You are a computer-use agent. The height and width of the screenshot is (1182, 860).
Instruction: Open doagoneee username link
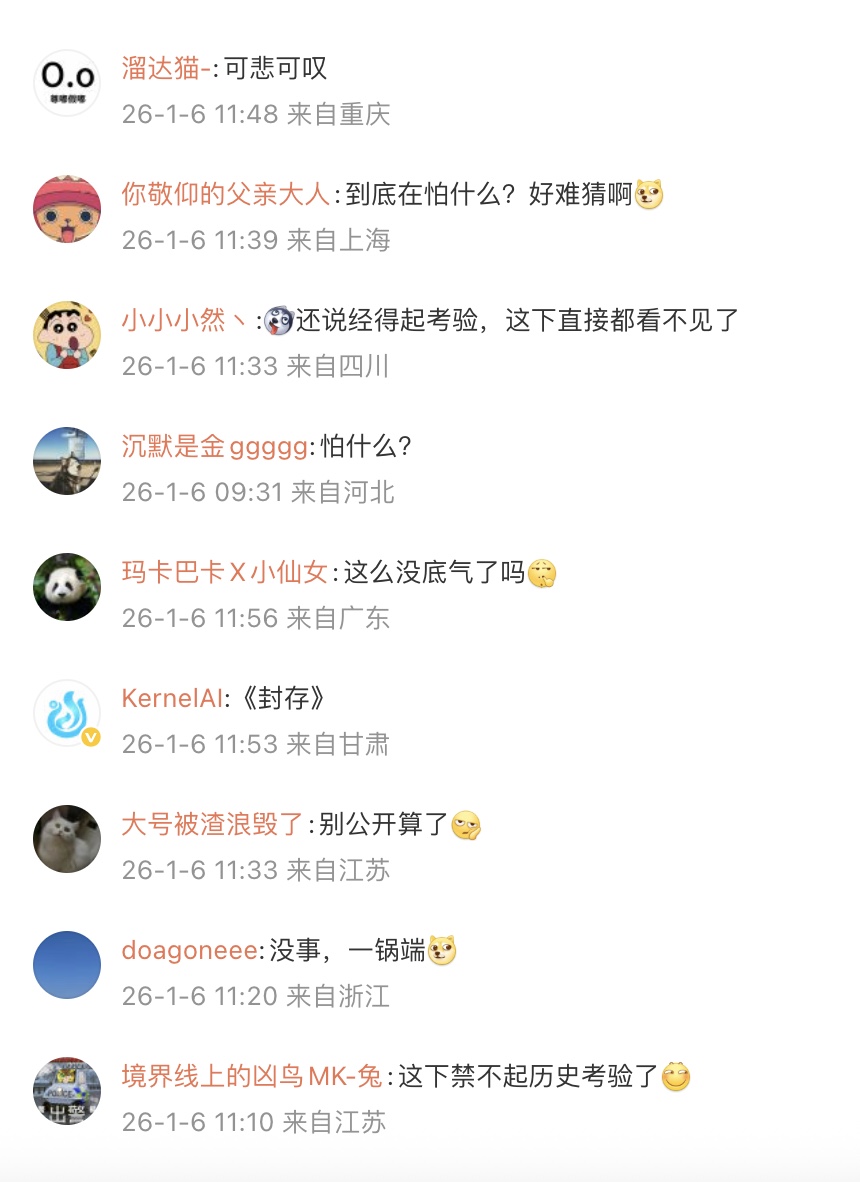click(x=189, y=951)
